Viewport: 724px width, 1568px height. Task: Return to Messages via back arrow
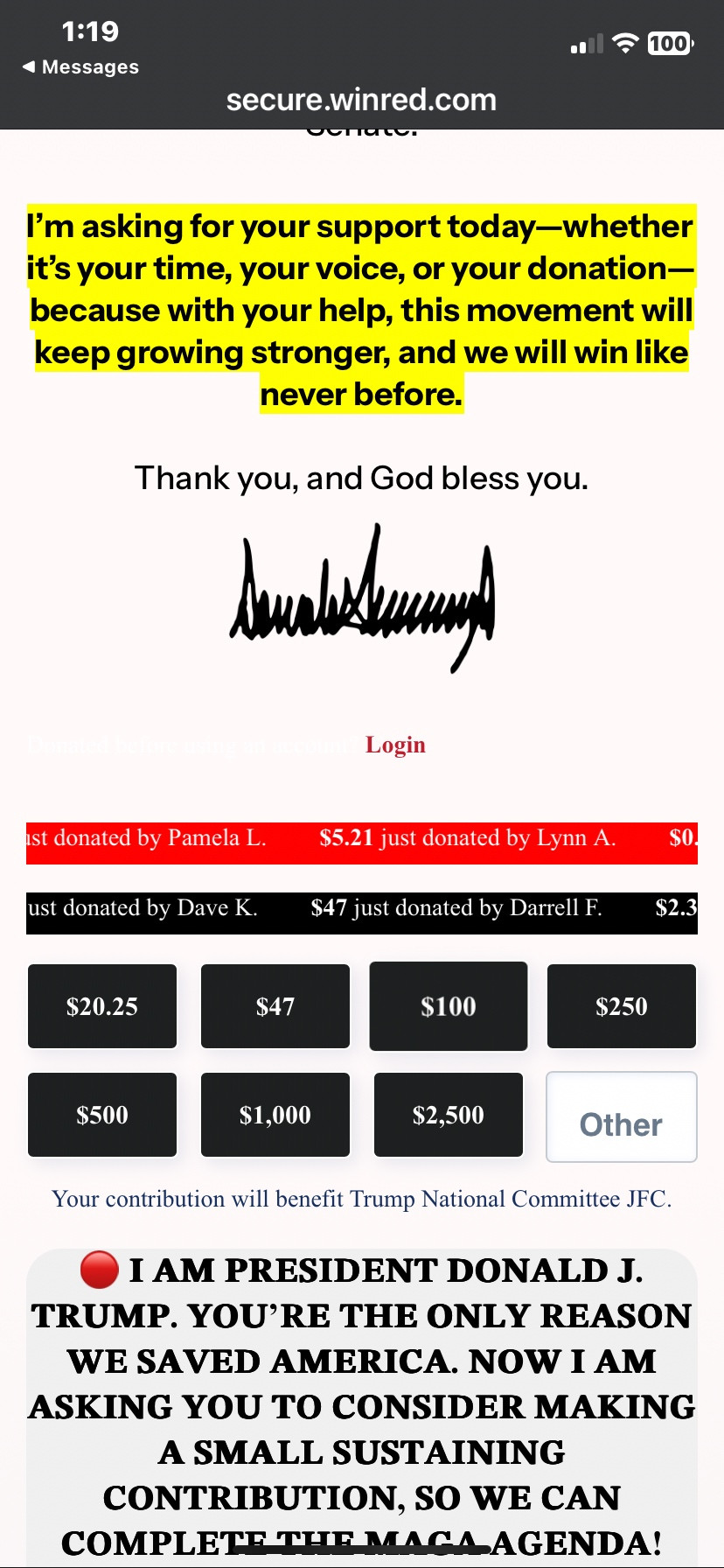pyautogui.click(x=80, y=67)
